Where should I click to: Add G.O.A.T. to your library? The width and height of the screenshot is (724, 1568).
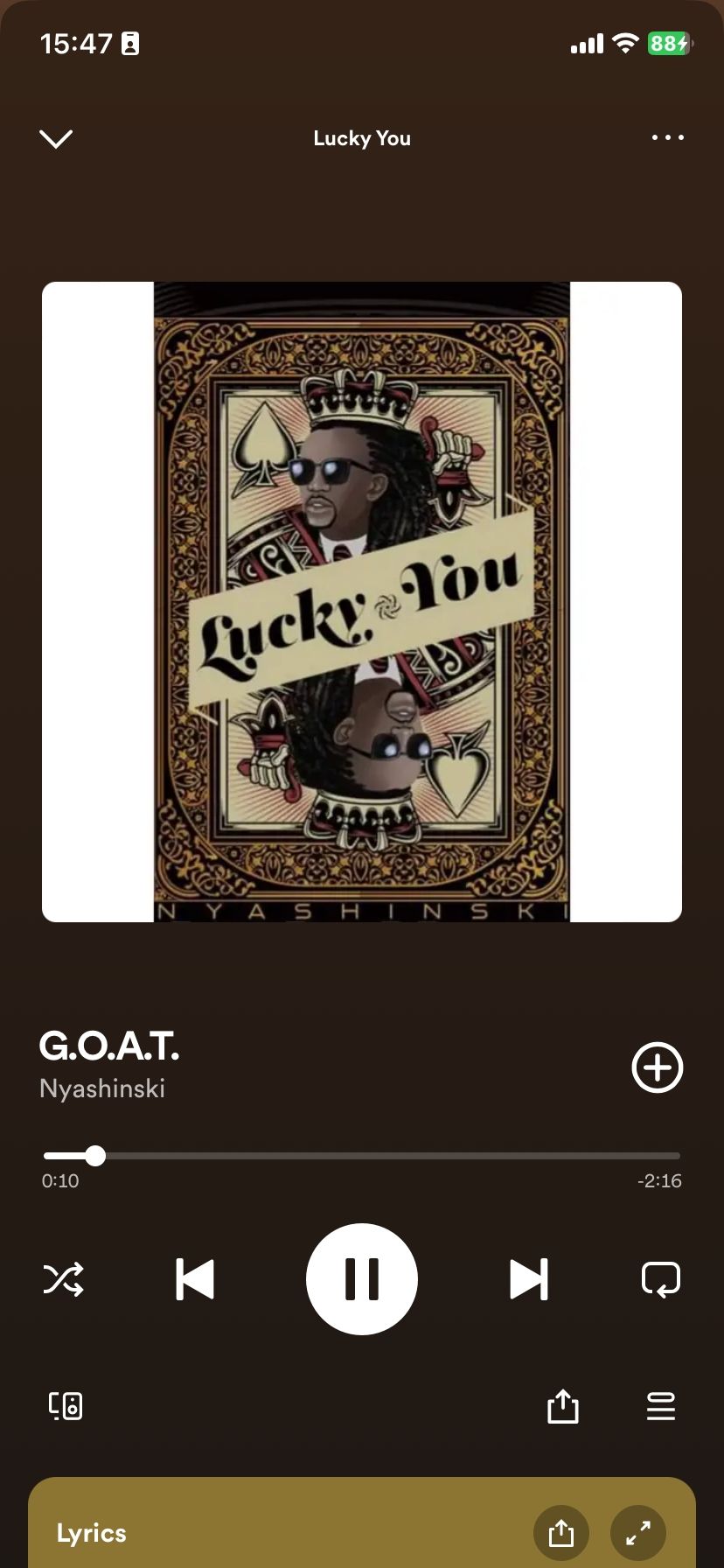[657, 1067]
